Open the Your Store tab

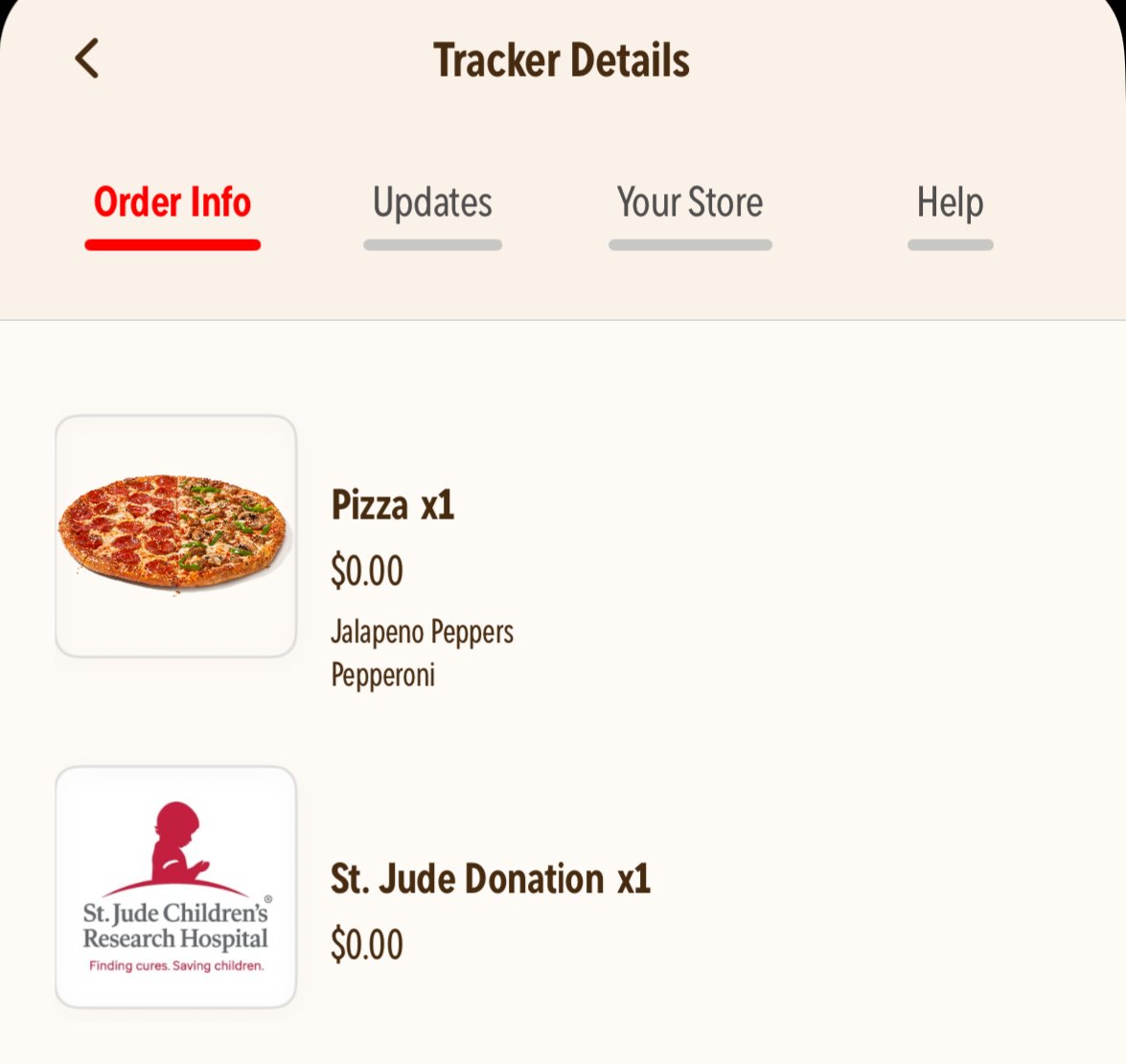[690, 204]
